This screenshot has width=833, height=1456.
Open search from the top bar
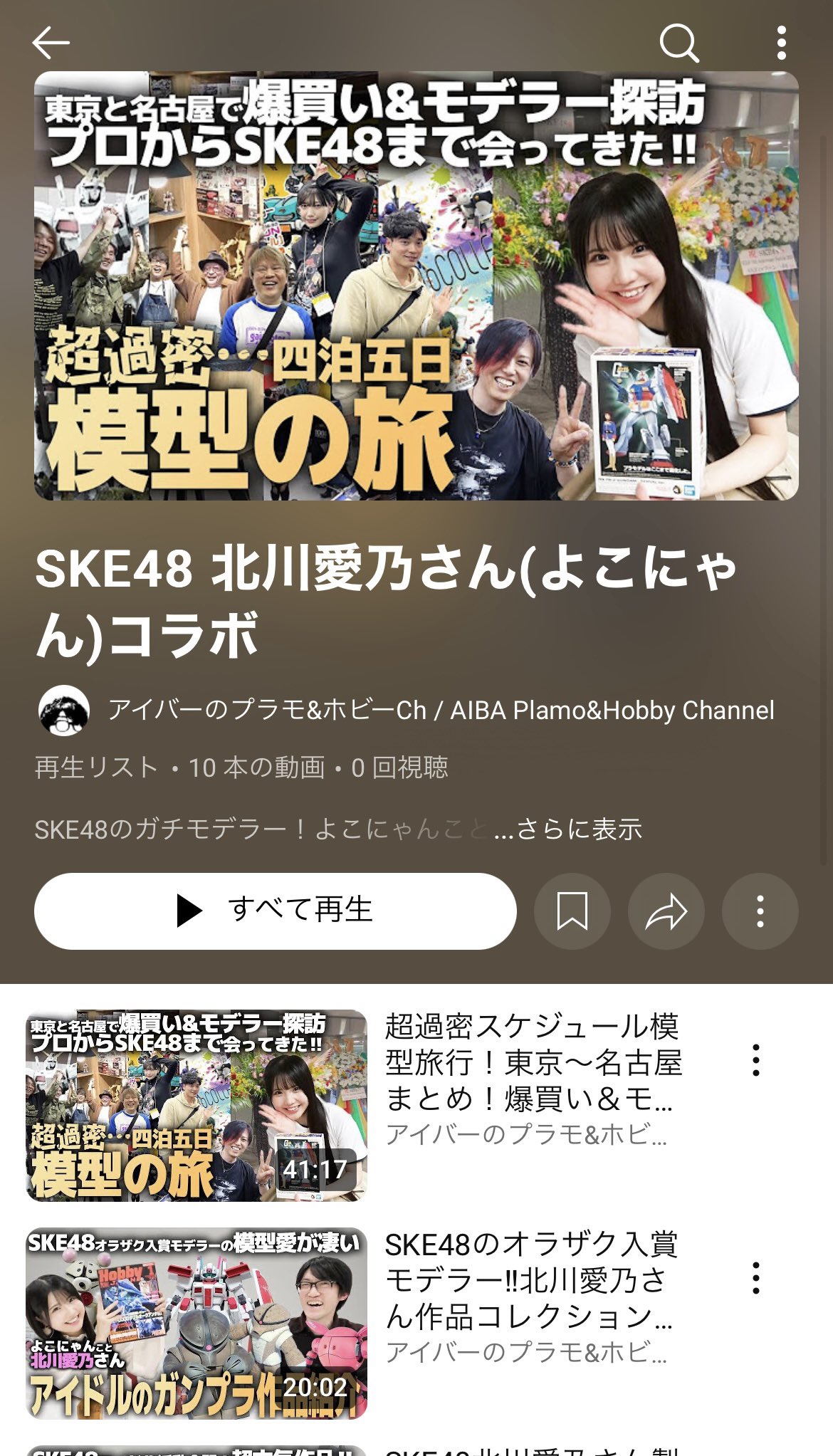pyautogui.click(x=679, y=43)
